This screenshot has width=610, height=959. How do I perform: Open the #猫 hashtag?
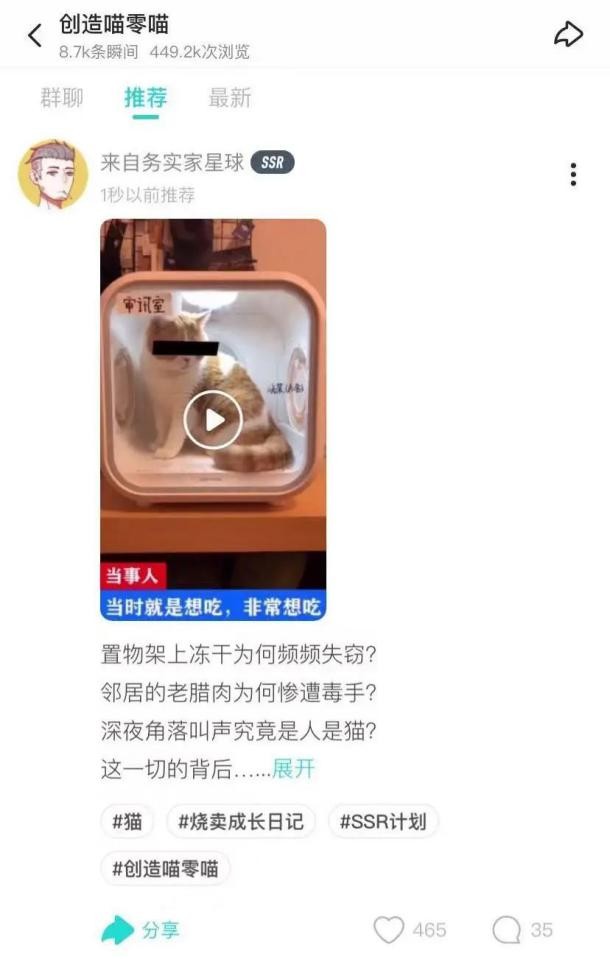pyautogui.click(x=127, y=822)
